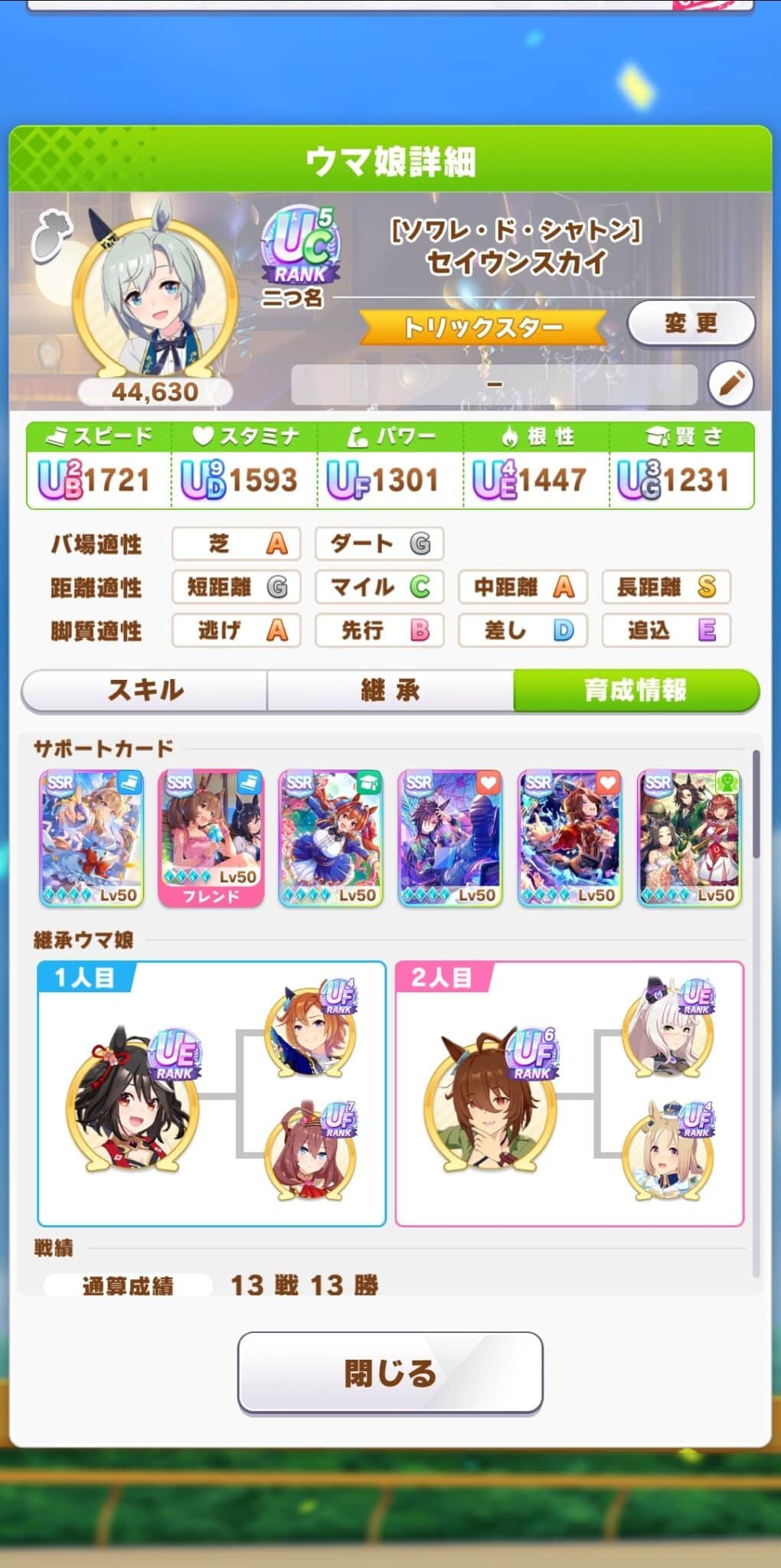The width and height of the screenshot is (781, 1568).
Task: Switch to the 継承 tab
Action: click(390, 690)
